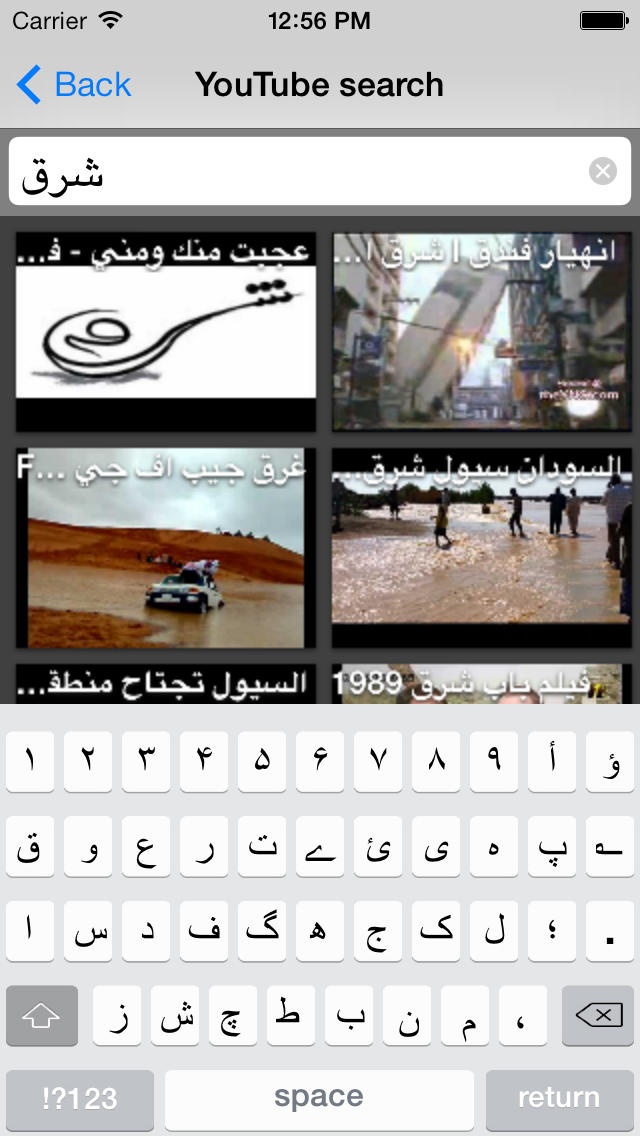Image resolution: width=640 pixels, height=1136 pixels.
Task: Tap the search field containing شرق
Action: click(x=300, y=172)
